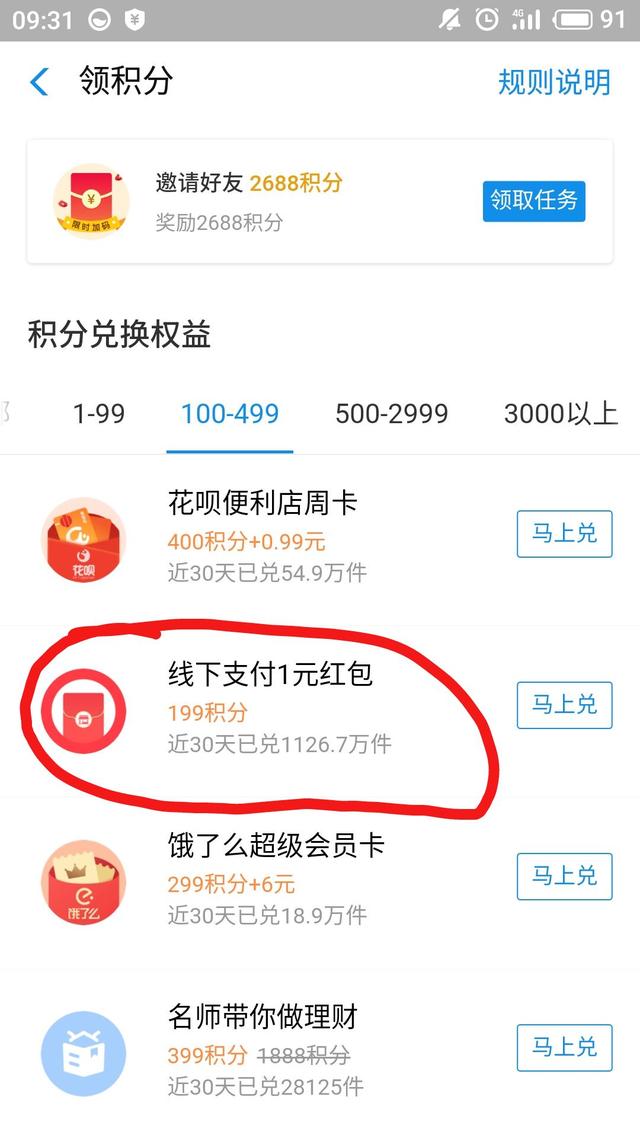This screenshot has width=640, height=1138.
Task: Redeem 名师带你做理财 with 马上兑
Action: pos(564,1047)
